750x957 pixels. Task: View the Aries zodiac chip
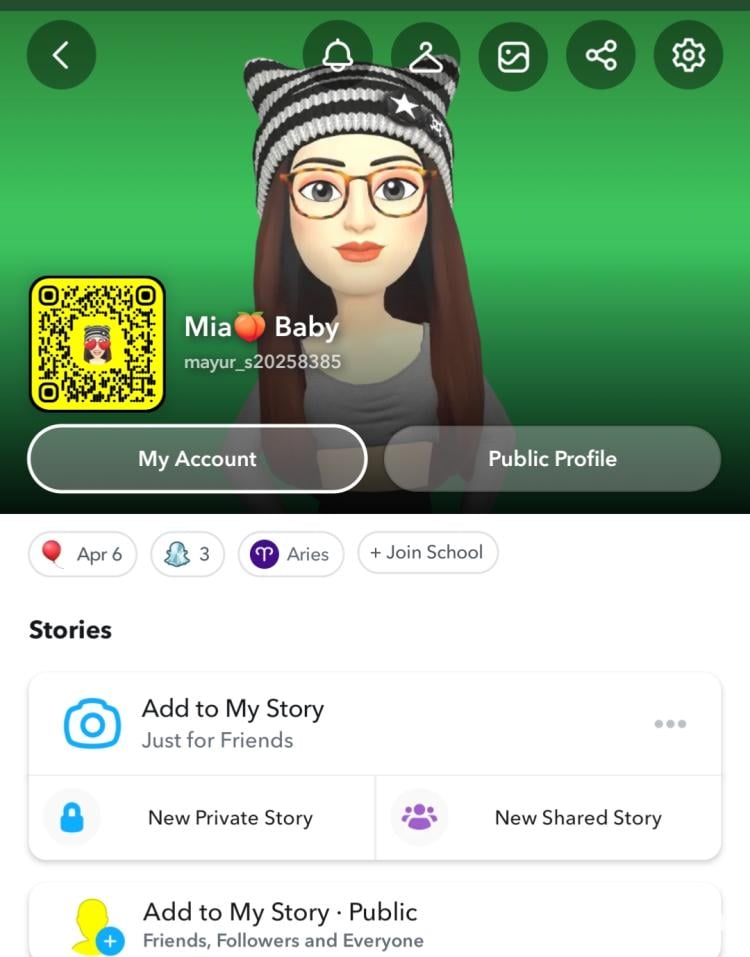tap(290, 554)
